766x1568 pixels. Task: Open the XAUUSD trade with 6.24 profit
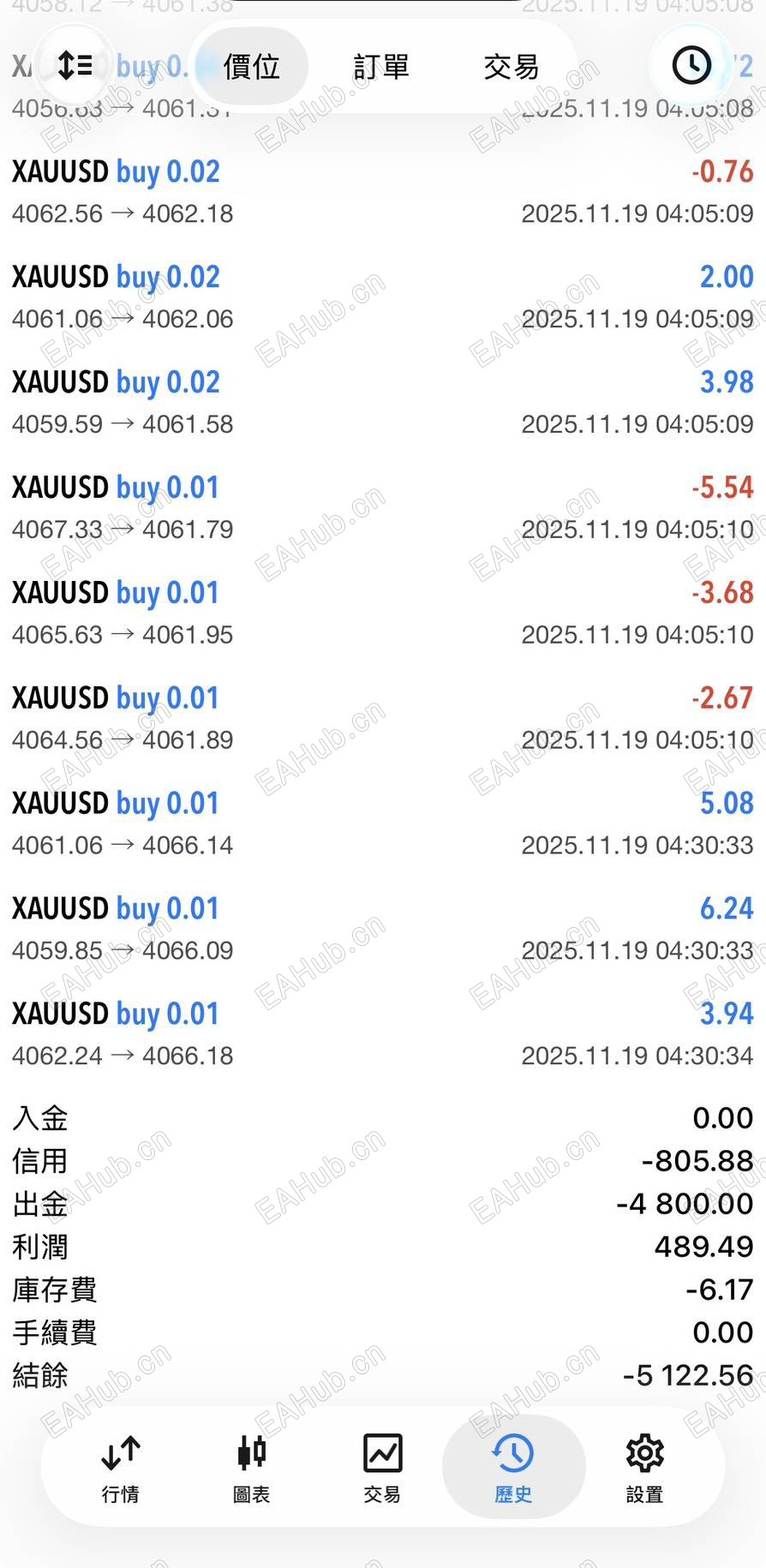point(382,928)
